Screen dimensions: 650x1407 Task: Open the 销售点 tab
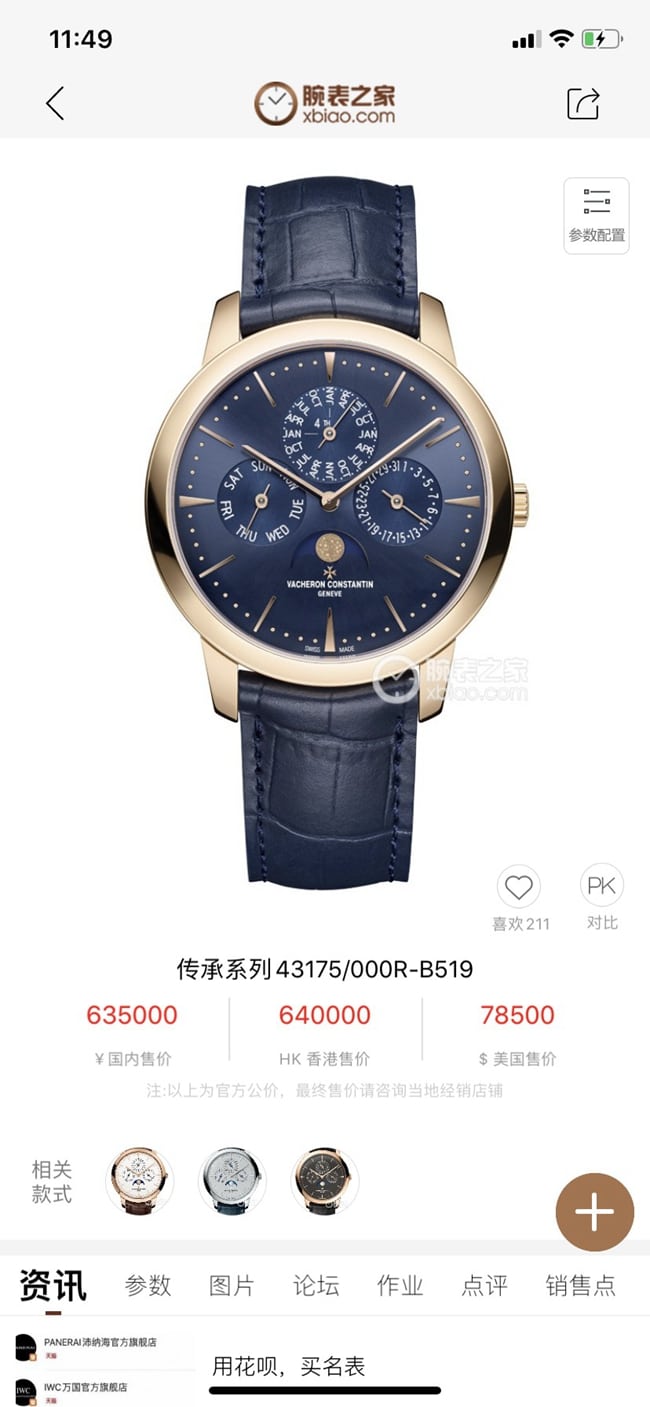(x=580, y=1286)
